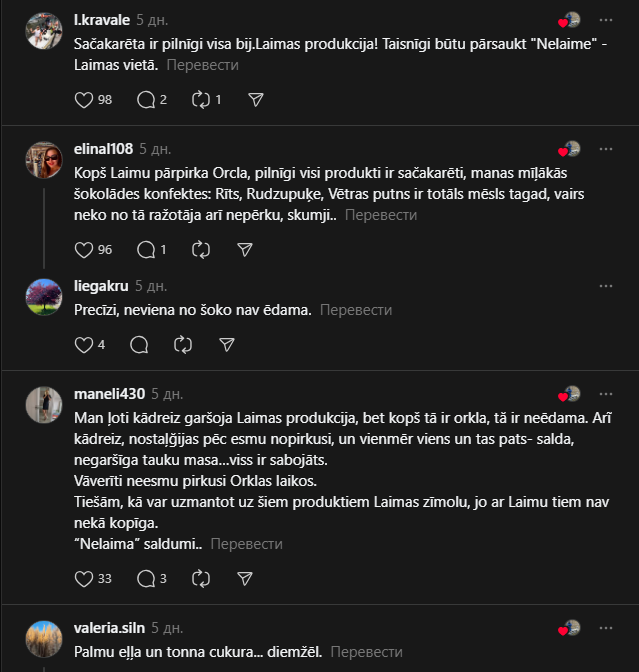Like maneli430's comment
639x672 pixels.
(84, 578)
